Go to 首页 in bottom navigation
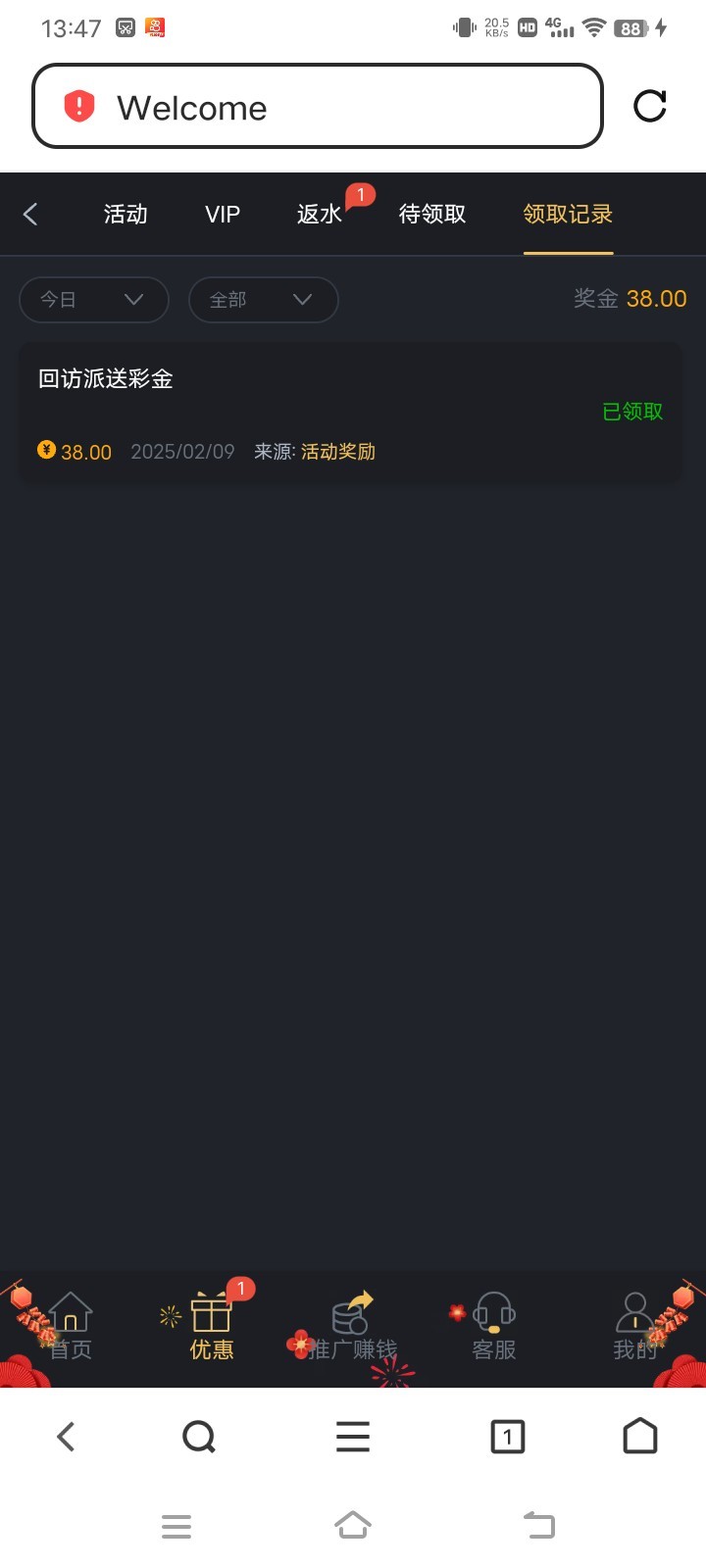The height and width of the screenshot is (1568, 706). (x=71, y=1327)
